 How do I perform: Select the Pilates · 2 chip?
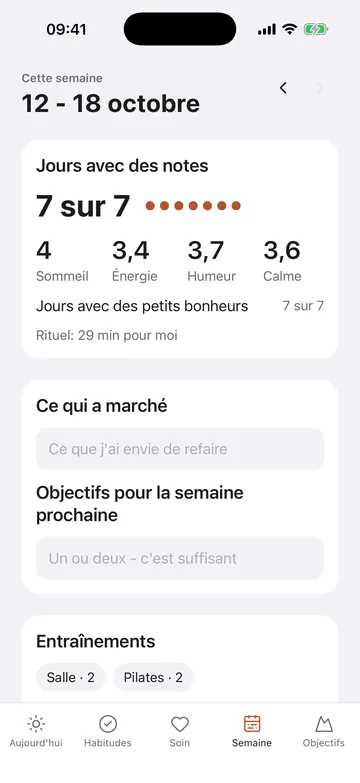click(153, 677)
